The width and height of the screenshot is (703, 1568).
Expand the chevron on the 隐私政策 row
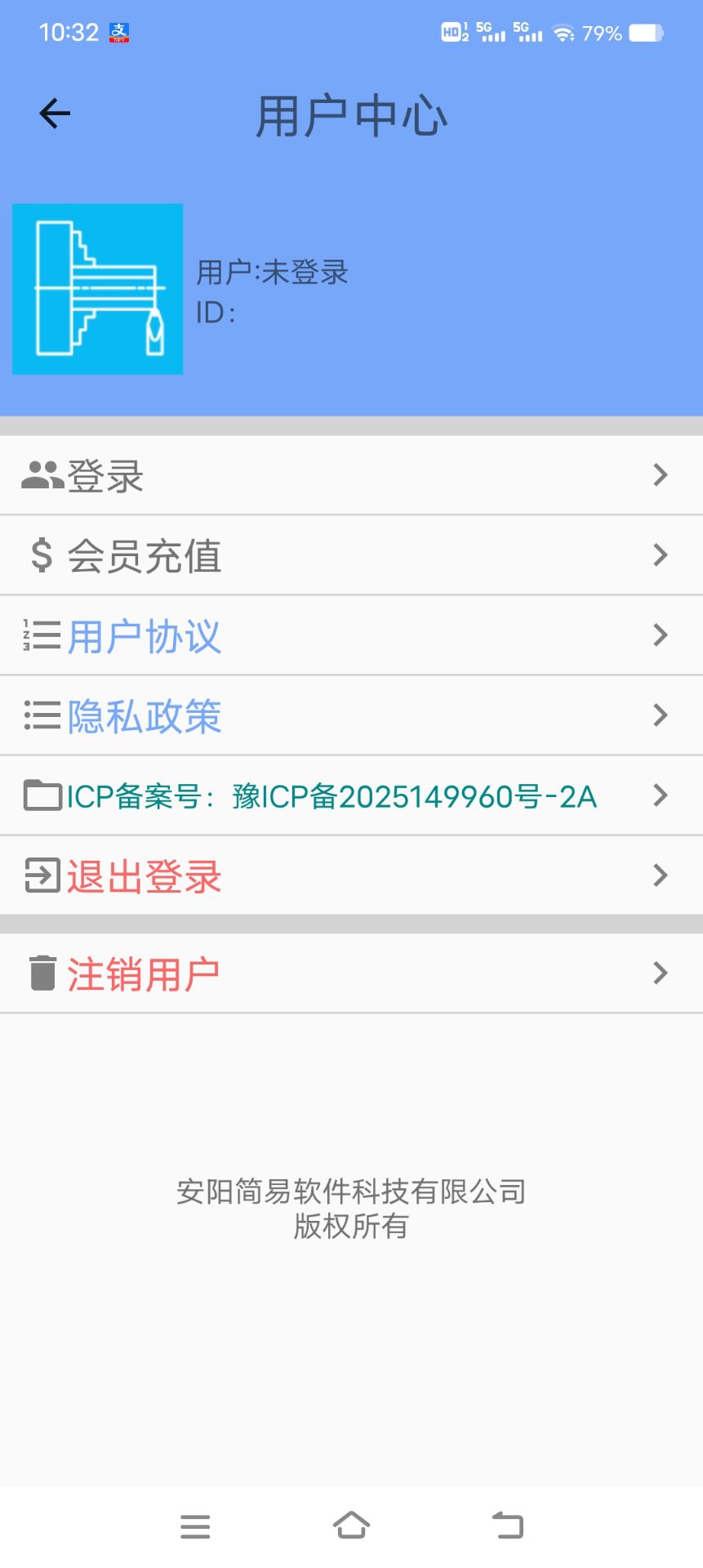click(x=660, y=715)
